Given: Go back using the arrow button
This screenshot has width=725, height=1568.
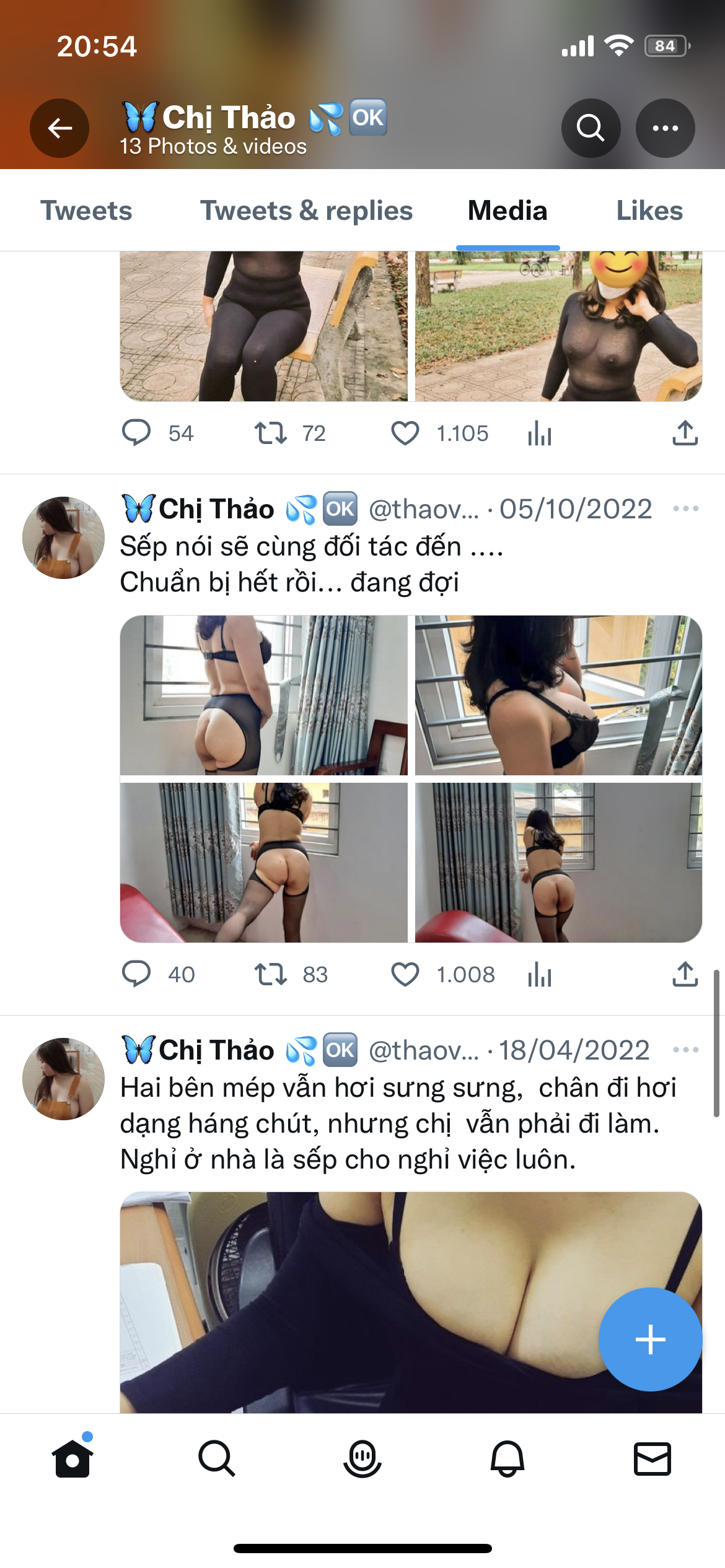Looking at the screenshot, I should tap(59, 128).
